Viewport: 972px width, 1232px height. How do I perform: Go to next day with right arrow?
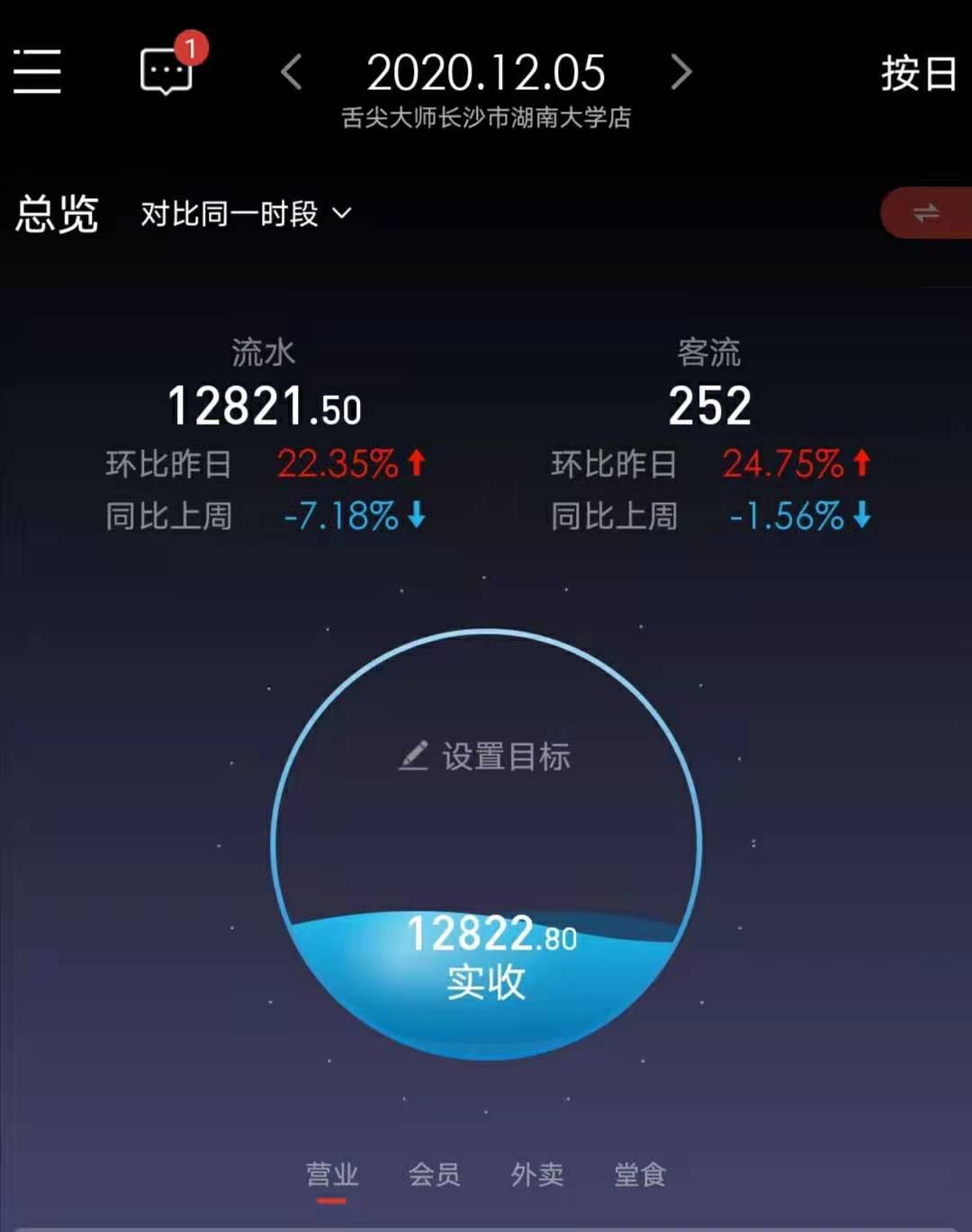[681, 72]
